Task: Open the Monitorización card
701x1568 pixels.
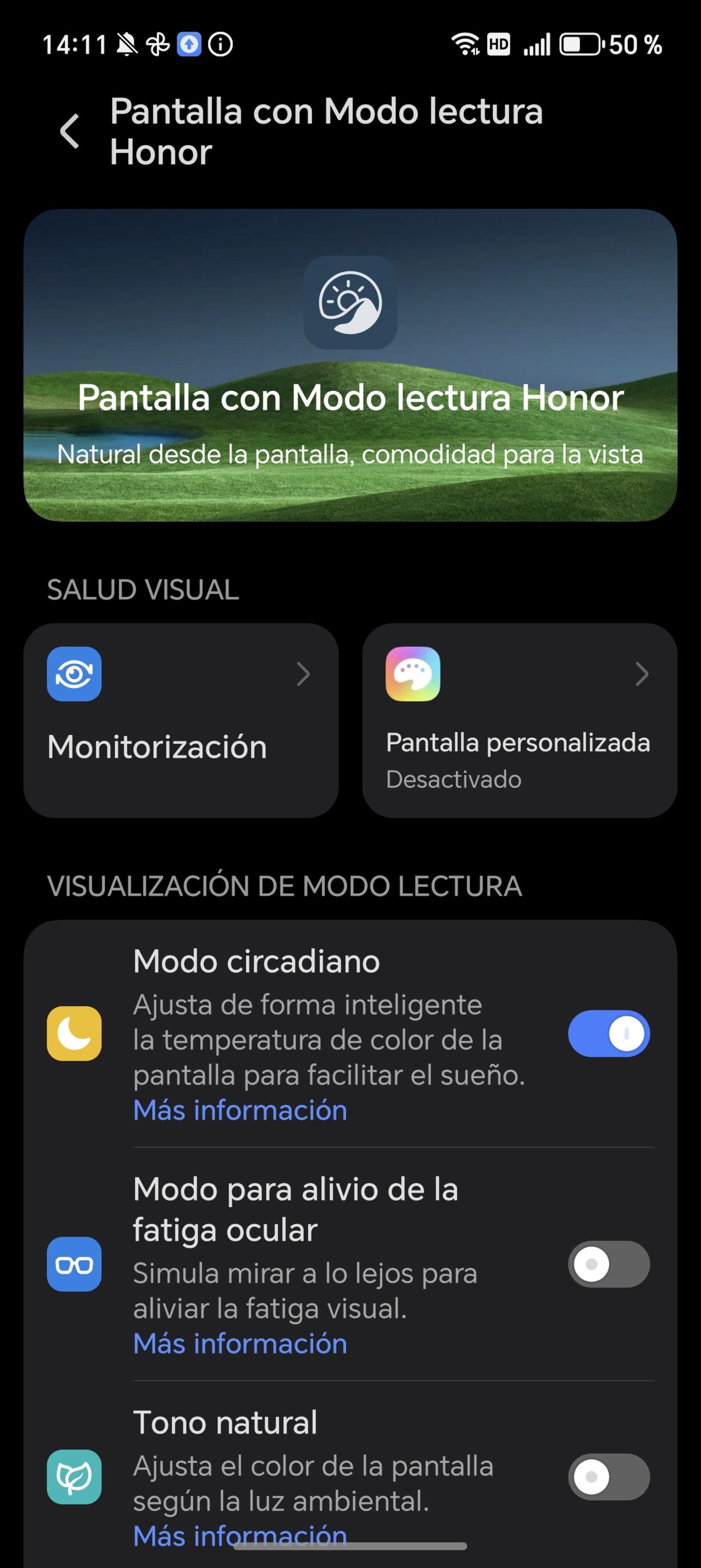Action: pos(181,719)
